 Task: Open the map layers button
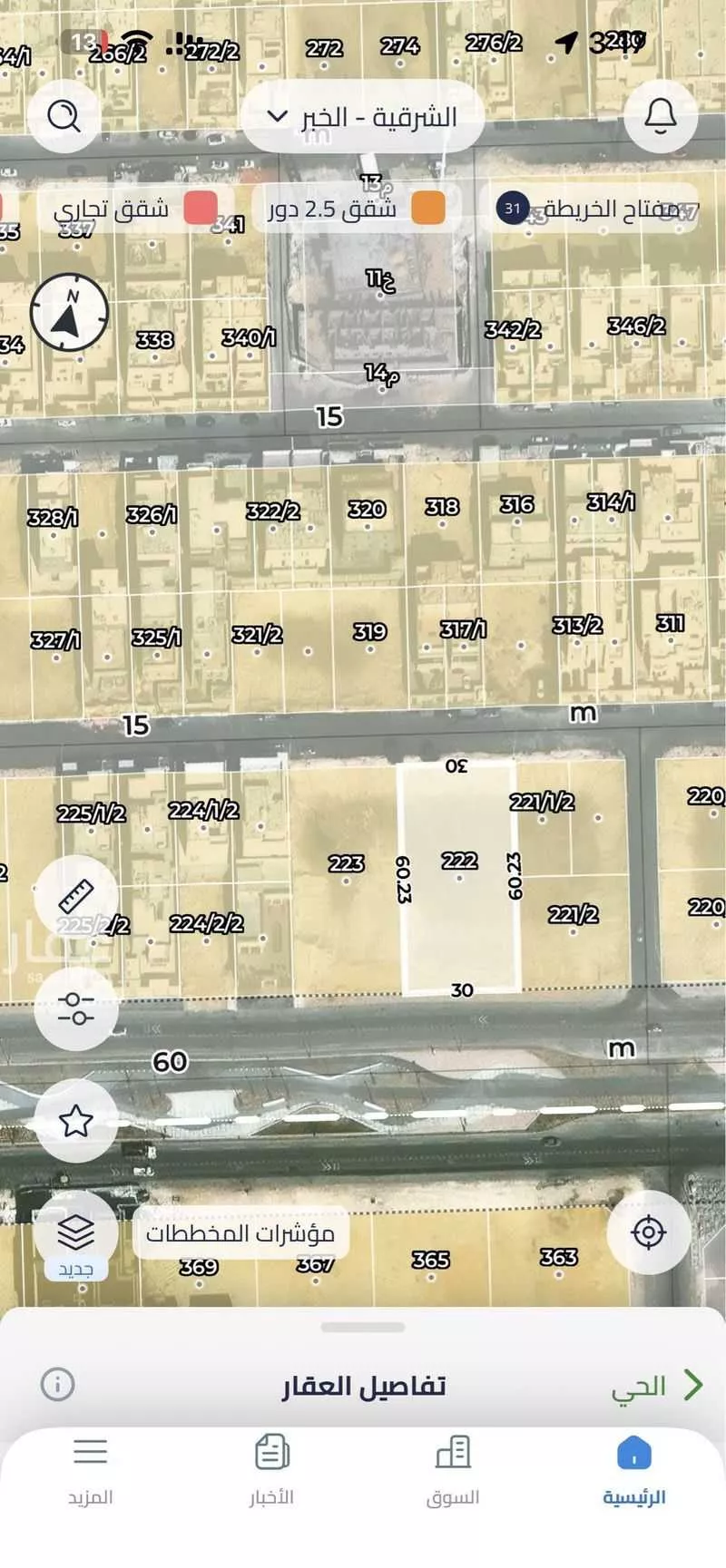pos(76,1233)
